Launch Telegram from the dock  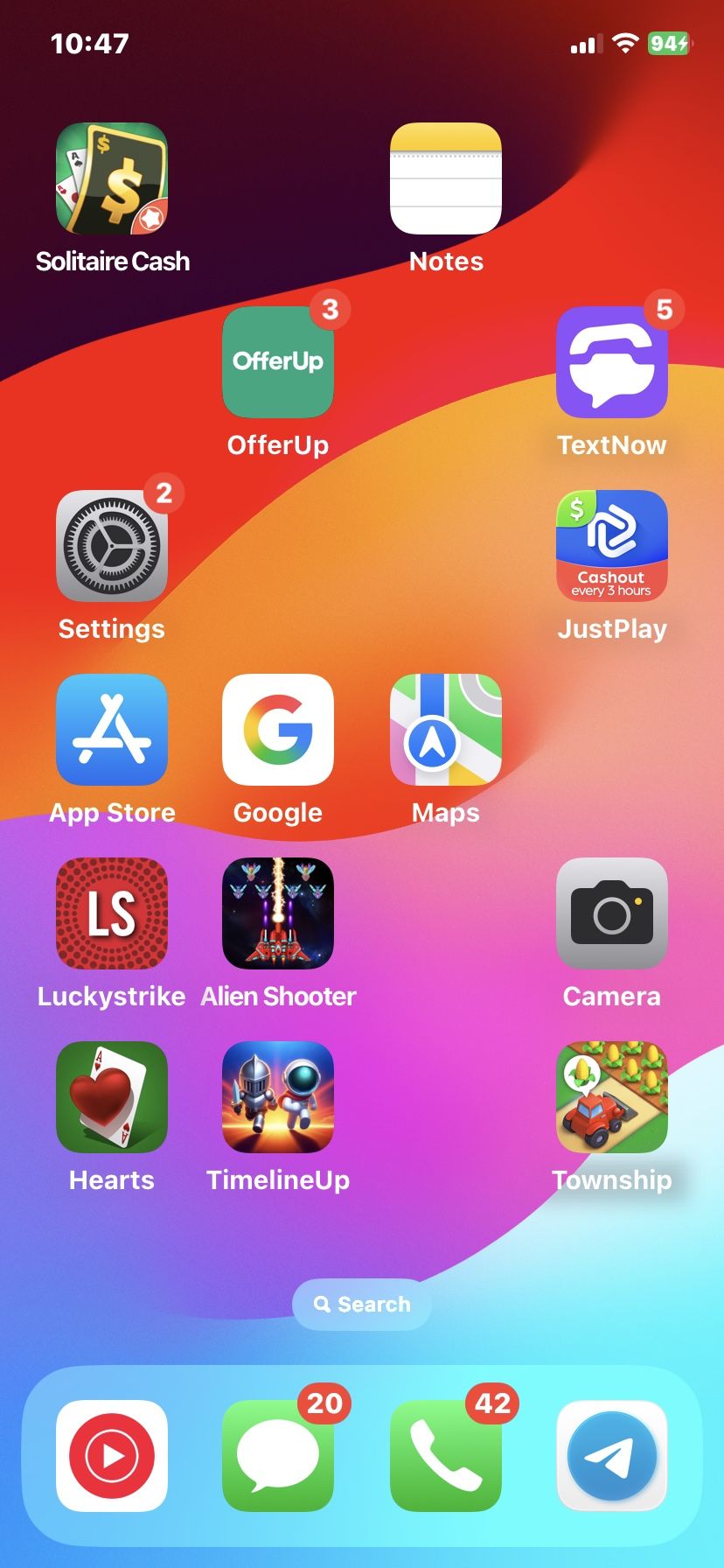pos(612,1456)
